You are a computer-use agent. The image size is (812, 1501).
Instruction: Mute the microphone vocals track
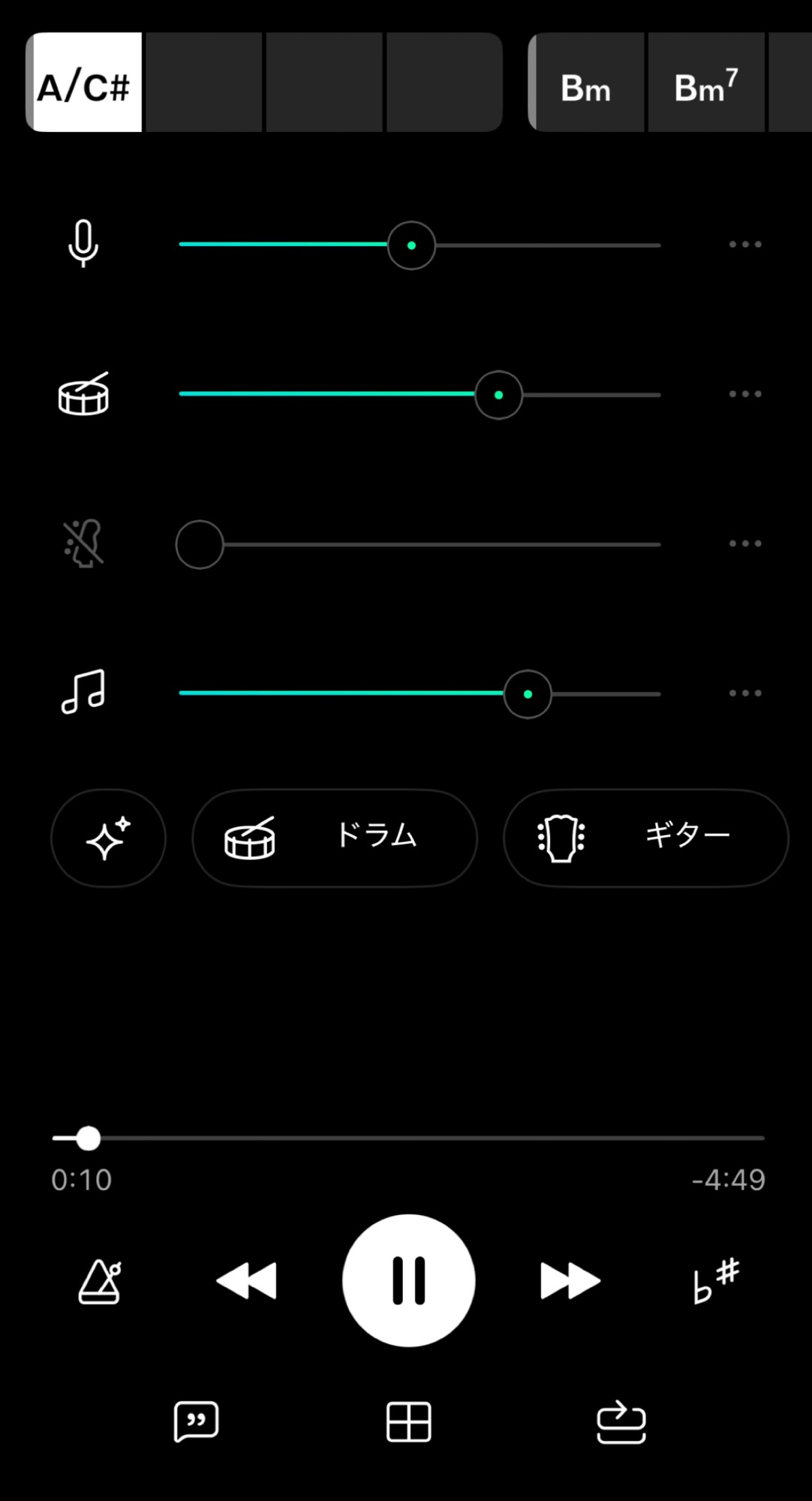pyautogui.click(x=83, y=244)
